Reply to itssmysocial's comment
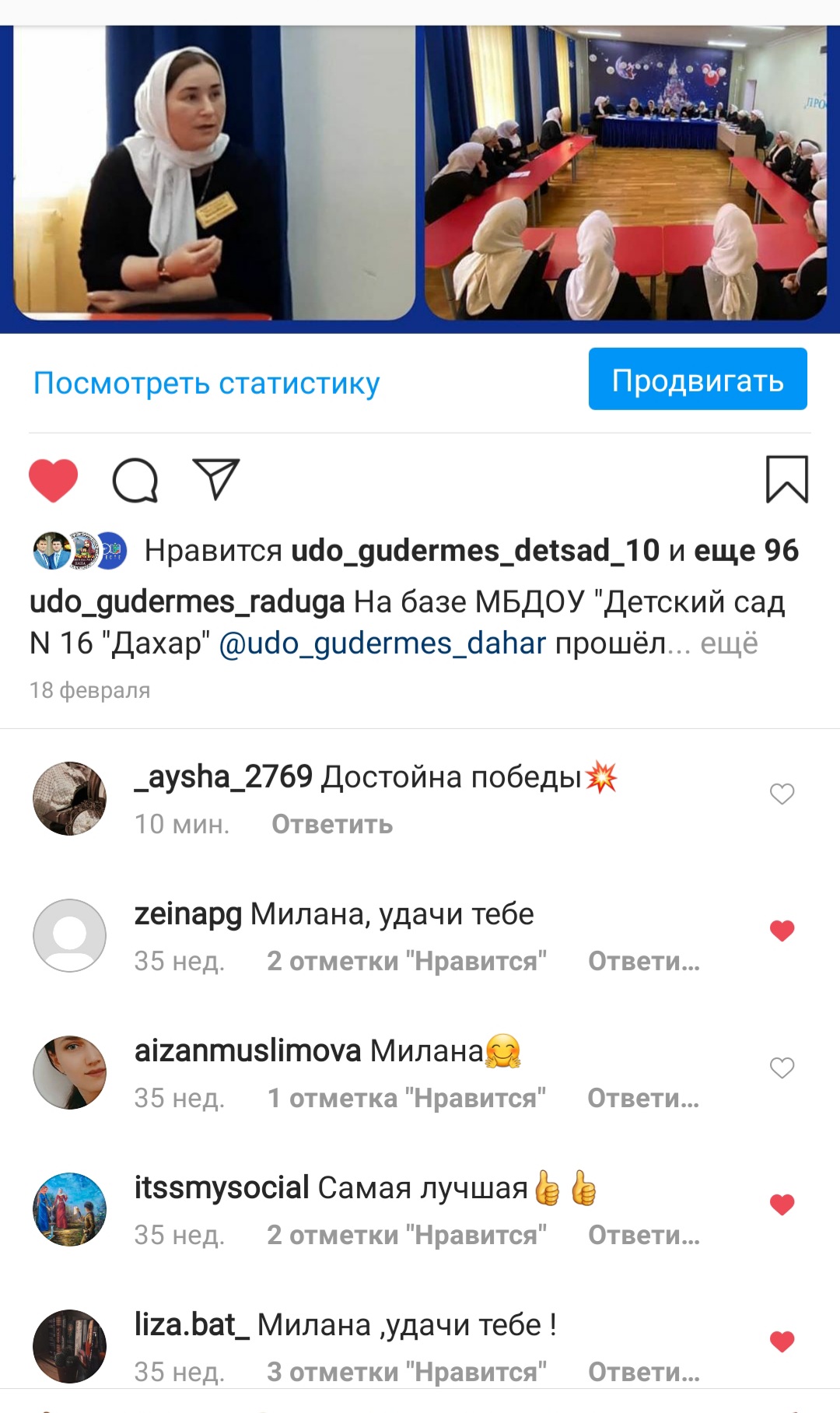The image size is (840, 1413). click(643, 1235)
